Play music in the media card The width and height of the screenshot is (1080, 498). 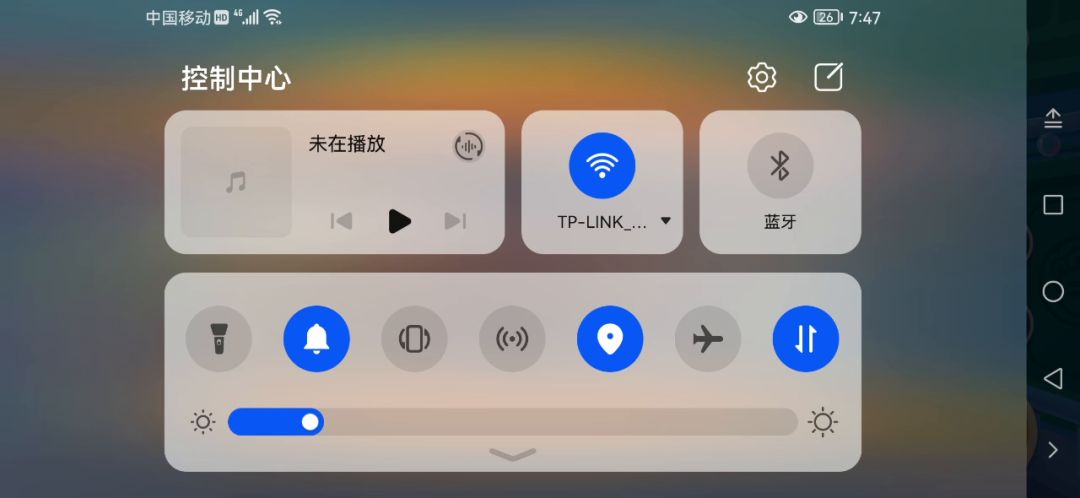pyautogui.click(x=399, y=221)
